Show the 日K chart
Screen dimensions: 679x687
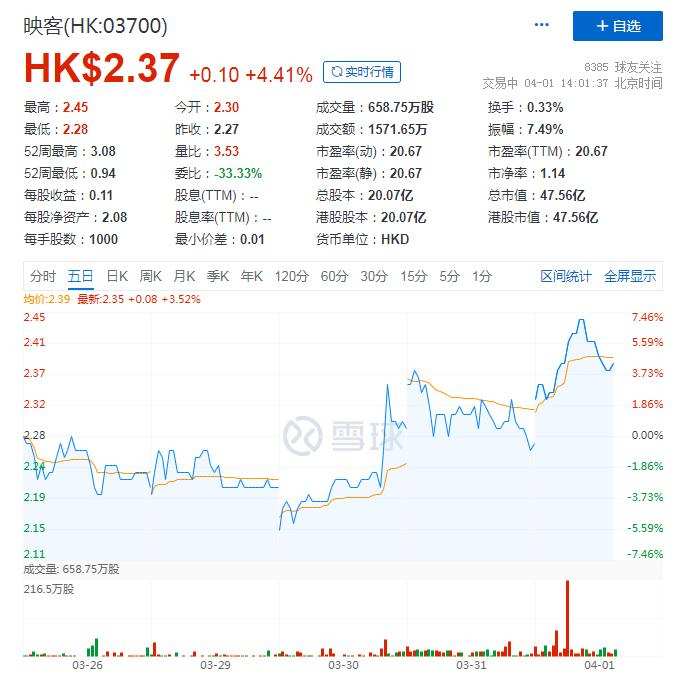coord(117,276)
